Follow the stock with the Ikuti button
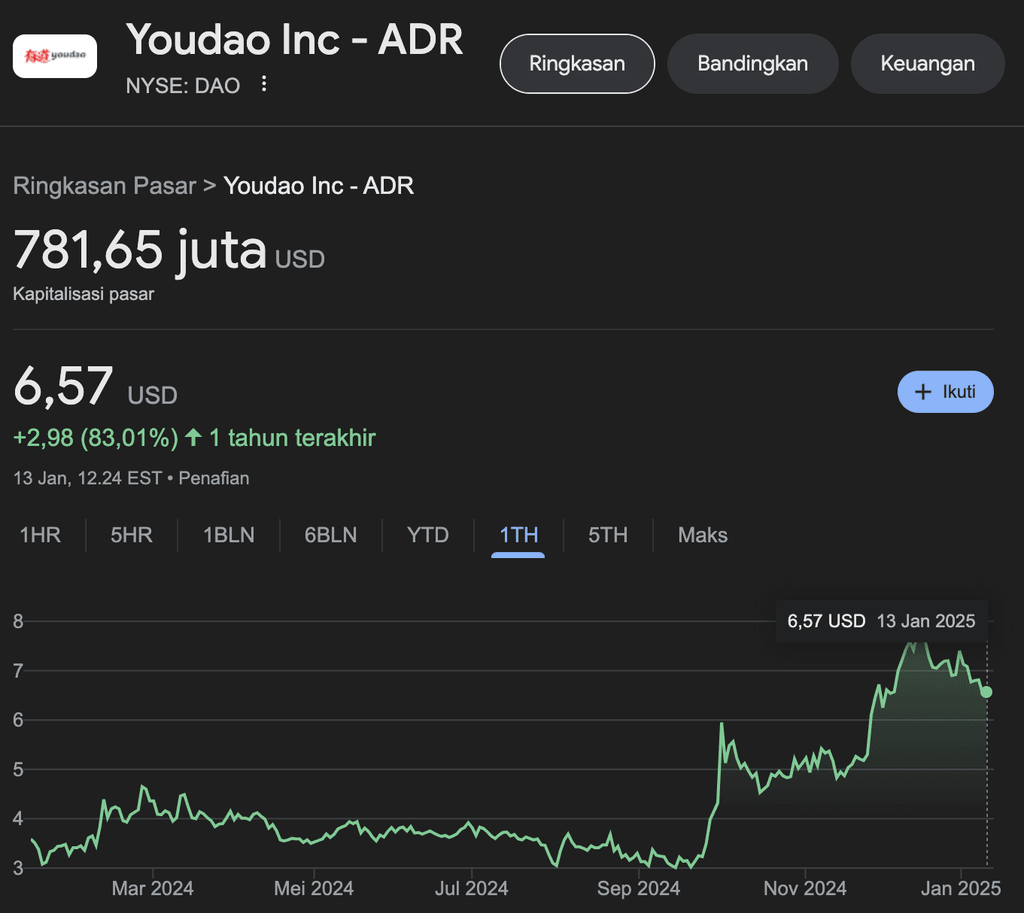Screen dimensions: 1024x913 coord(945,391)
